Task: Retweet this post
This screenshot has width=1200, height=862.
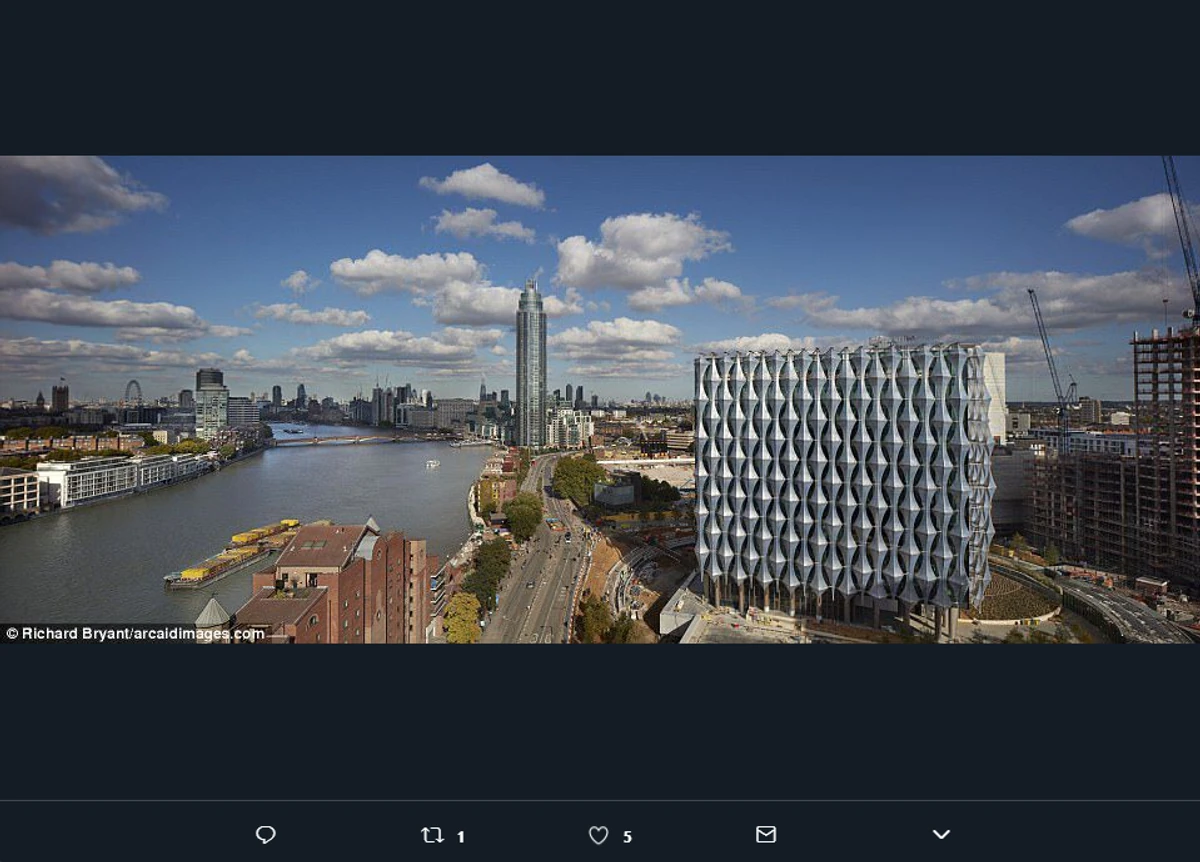Action: coord(433,835)
